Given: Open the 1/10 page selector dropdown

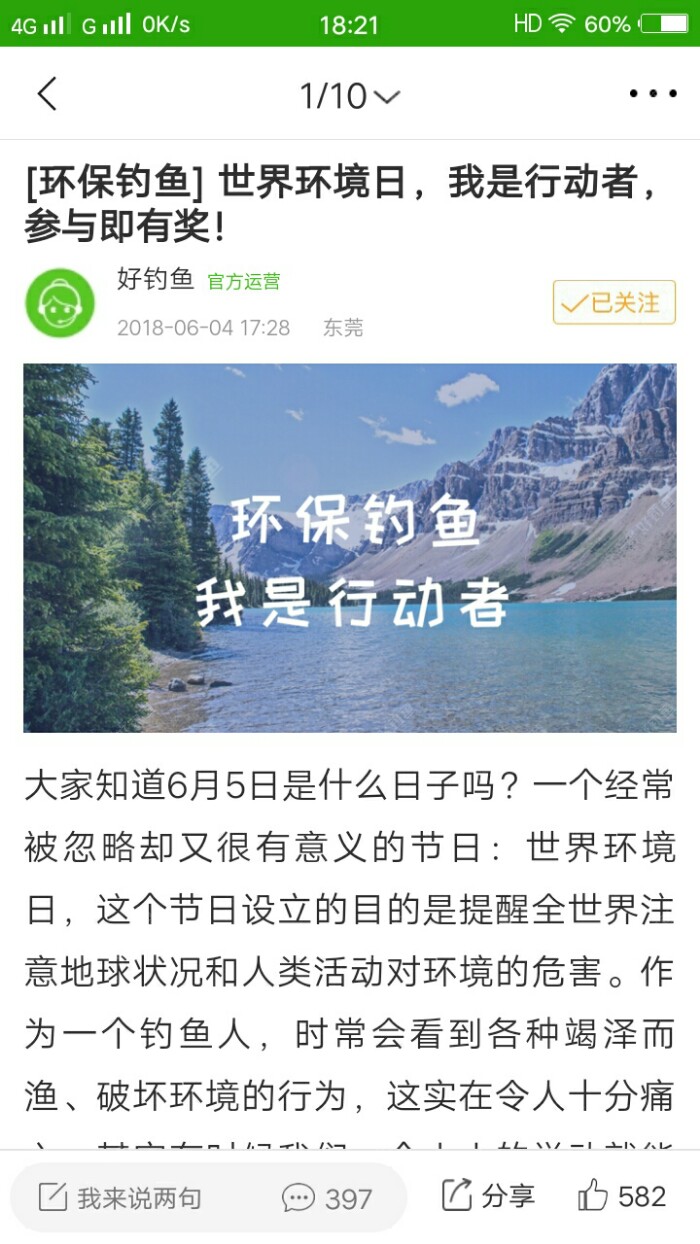Looking at the screenshot, I should tap(349, 95).
